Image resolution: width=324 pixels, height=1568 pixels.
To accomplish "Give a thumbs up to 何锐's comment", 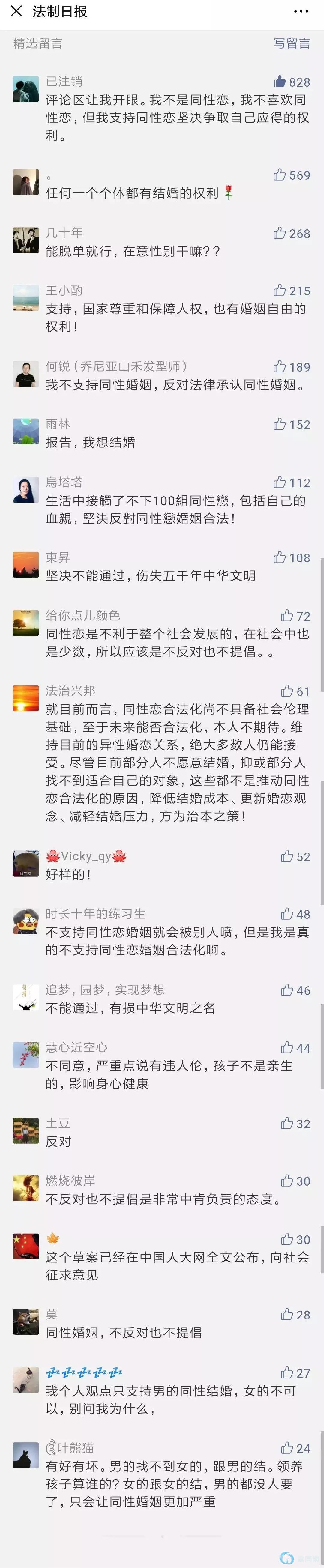I will pyautogui.click(x=280, y=366).
